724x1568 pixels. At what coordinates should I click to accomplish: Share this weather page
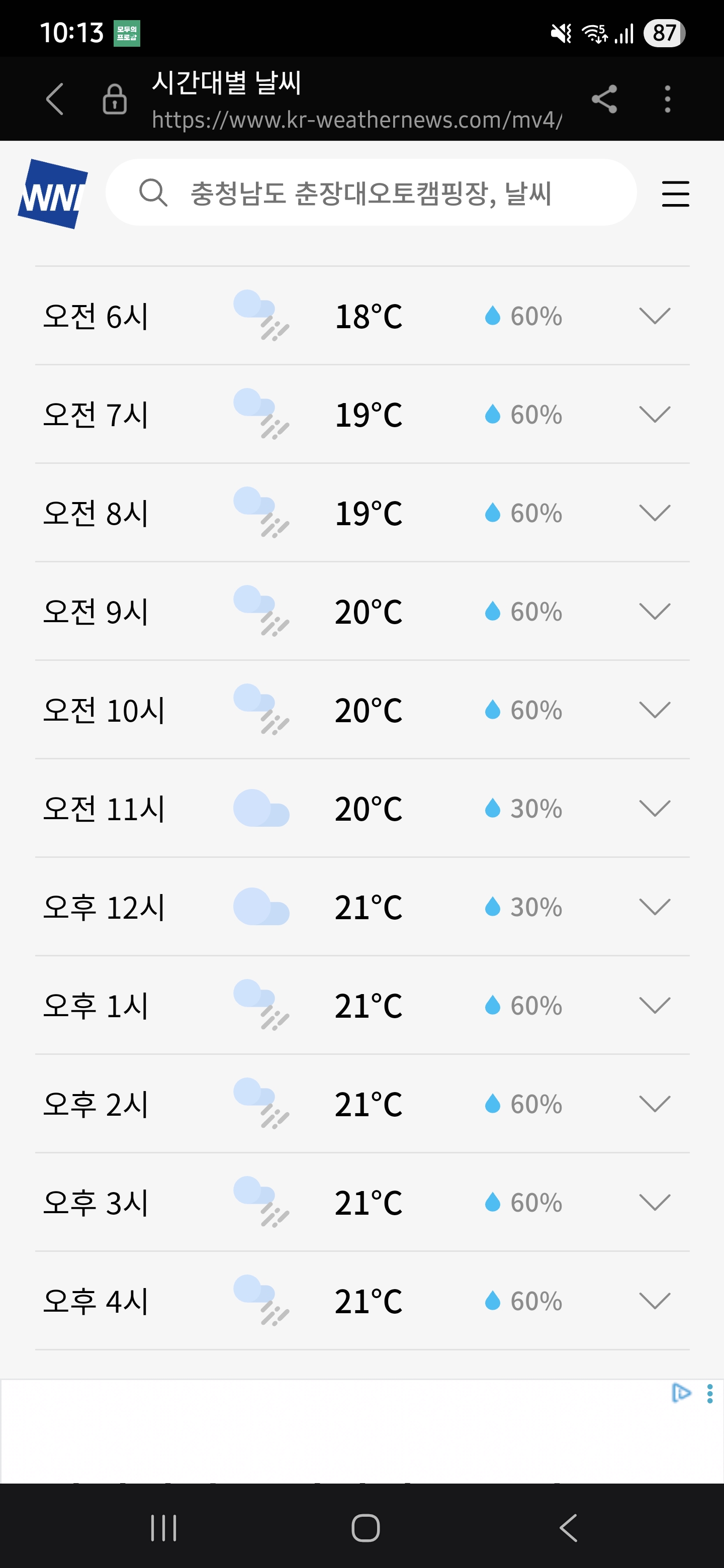tap(604, 99)
